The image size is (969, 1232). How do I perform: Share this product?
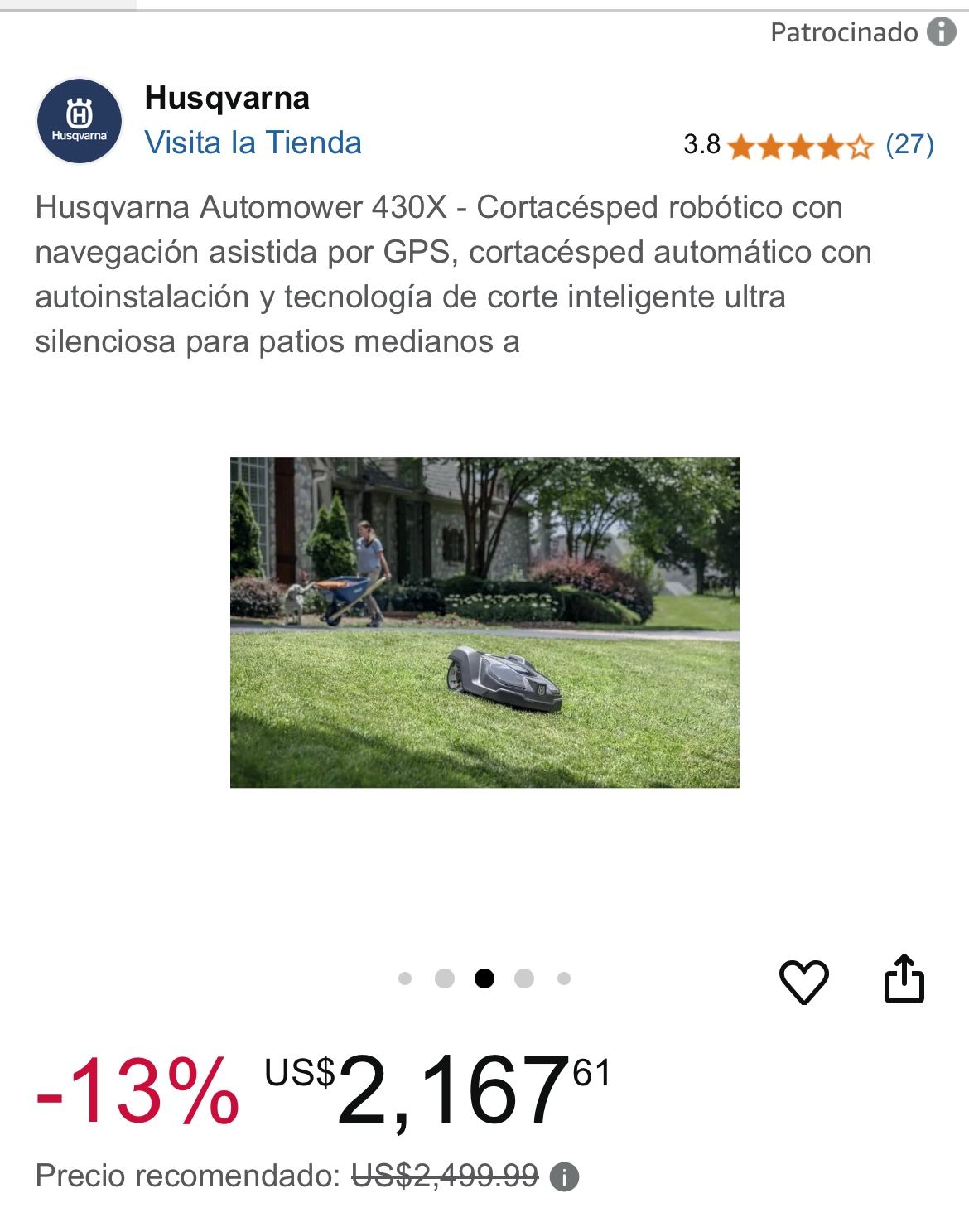pos(904,979)
